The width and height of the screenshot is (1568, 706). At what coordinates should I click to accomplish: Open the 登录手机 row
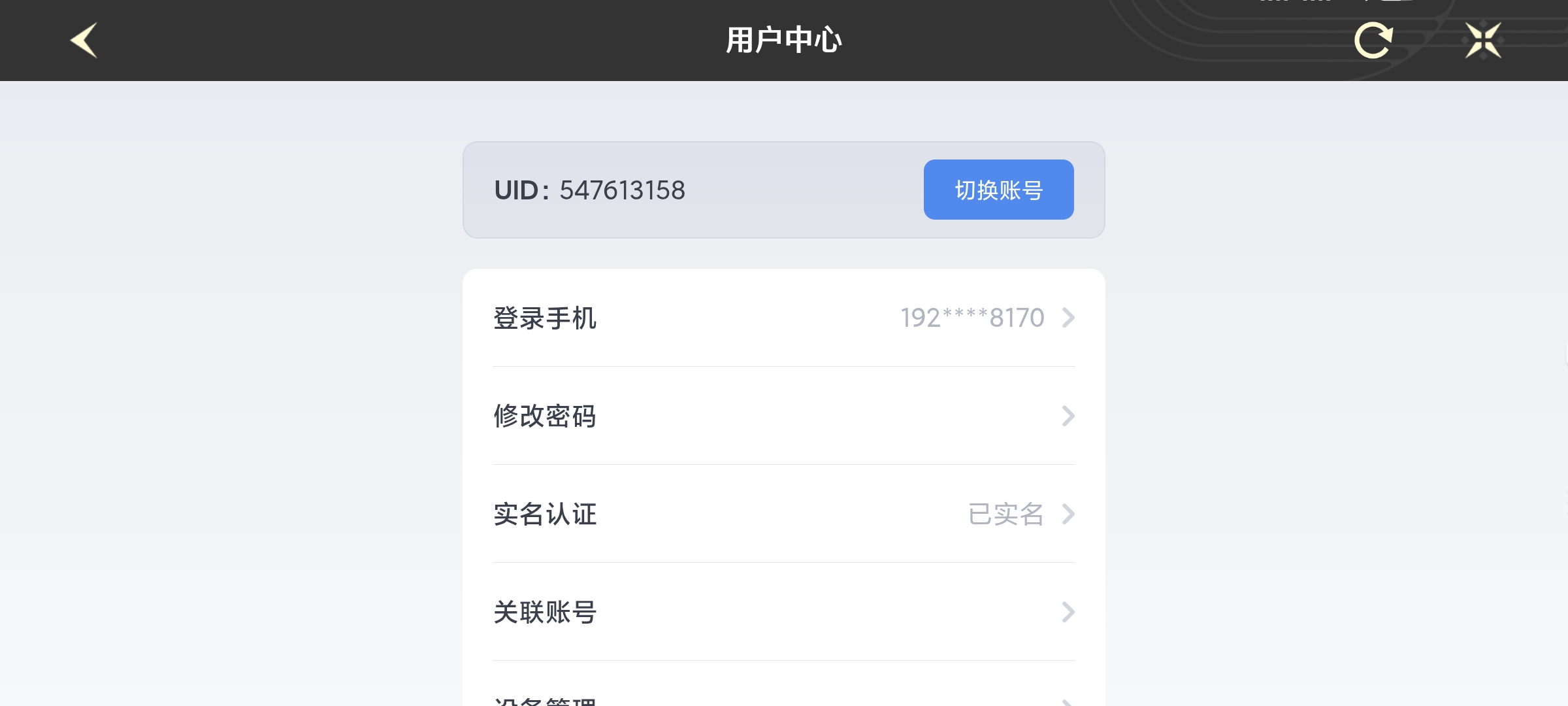pos(784,318)
